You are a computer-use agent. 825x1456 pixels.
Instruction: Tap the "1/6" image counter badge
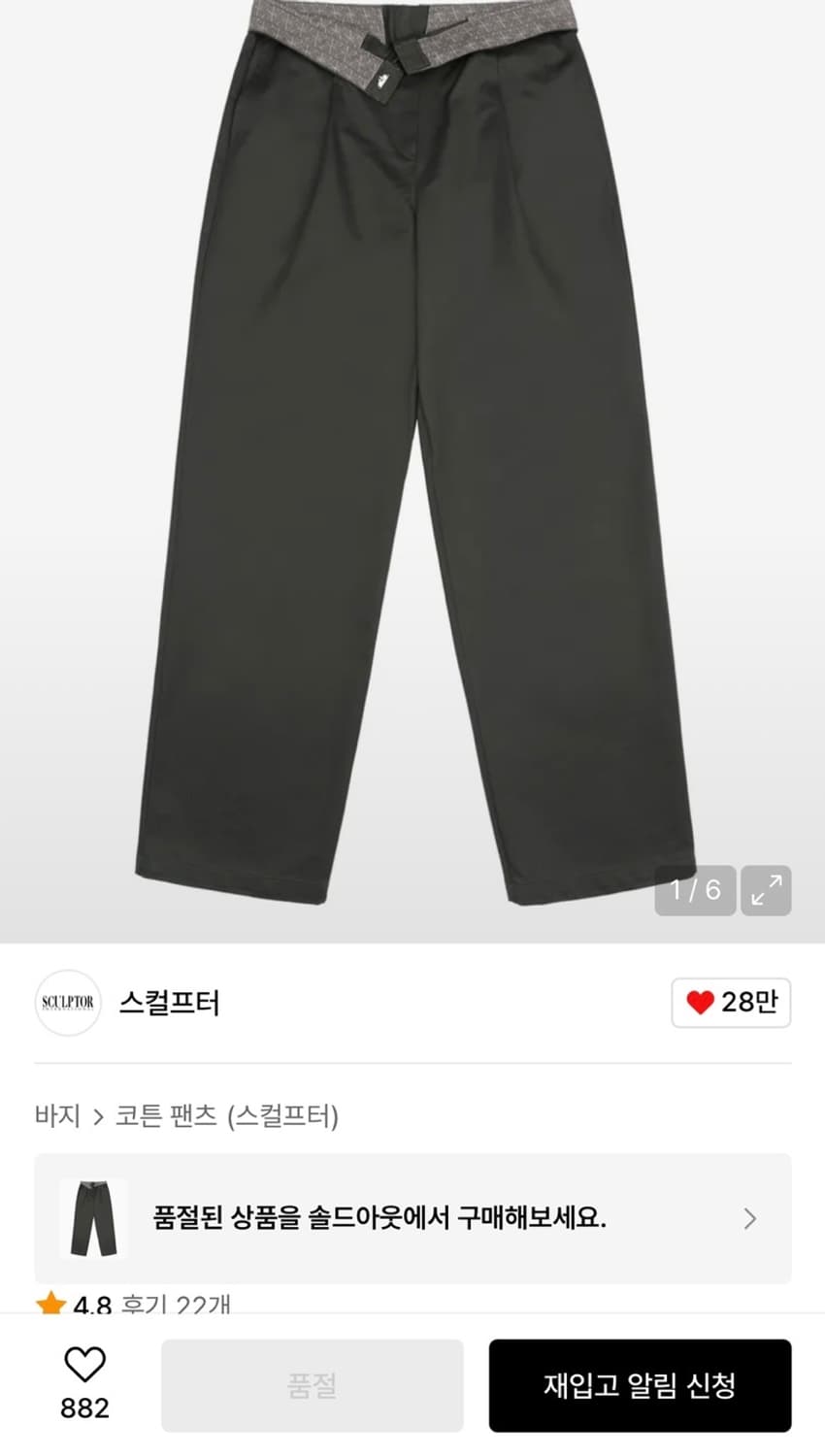click(695, 889)
